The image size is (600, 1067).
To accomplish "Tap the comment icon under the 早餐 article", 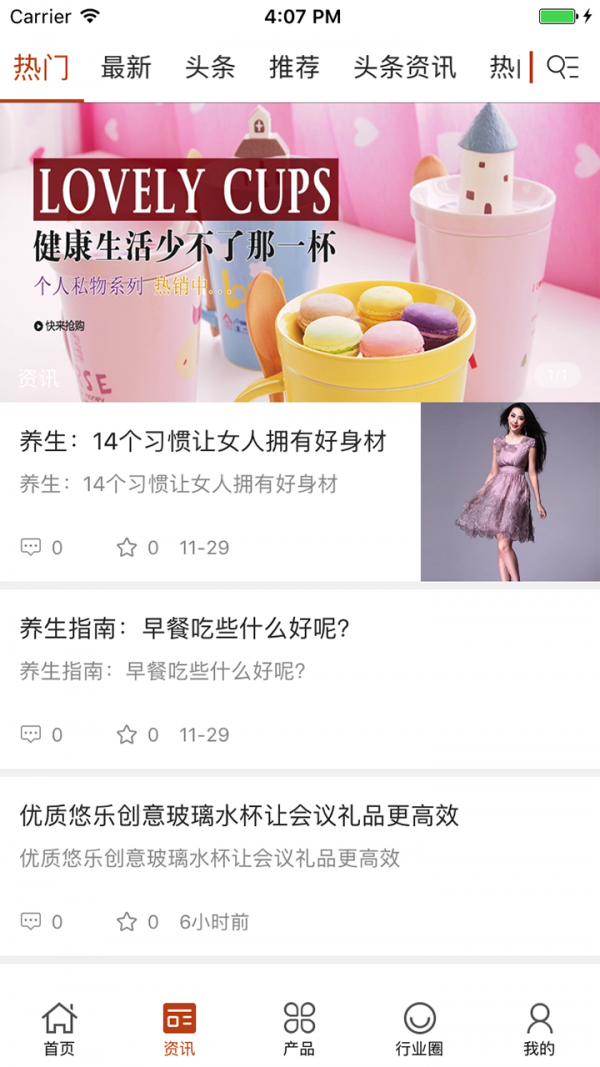I will [x=31, y=735].
